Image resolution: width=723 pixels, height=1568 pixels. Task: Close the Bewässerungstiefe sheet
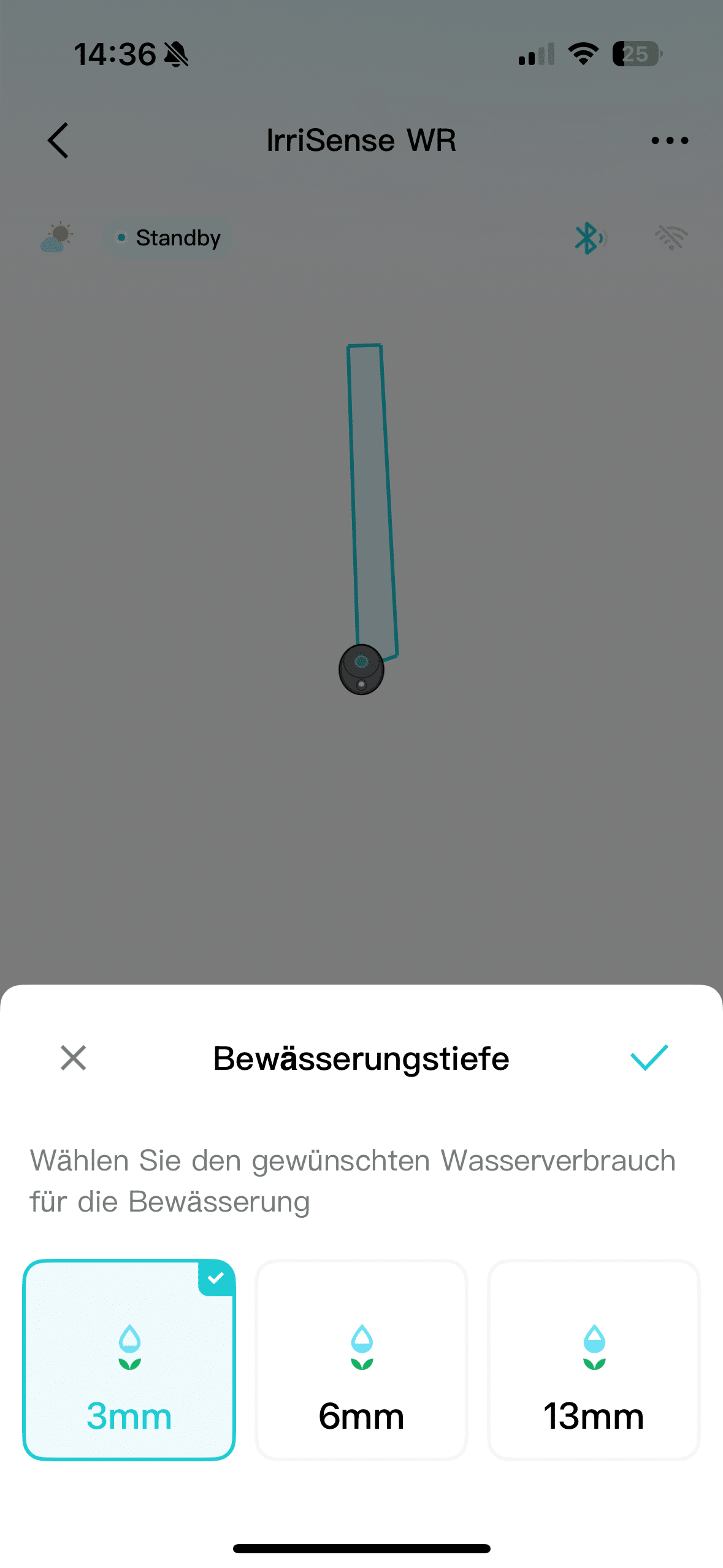(73, 1058)
